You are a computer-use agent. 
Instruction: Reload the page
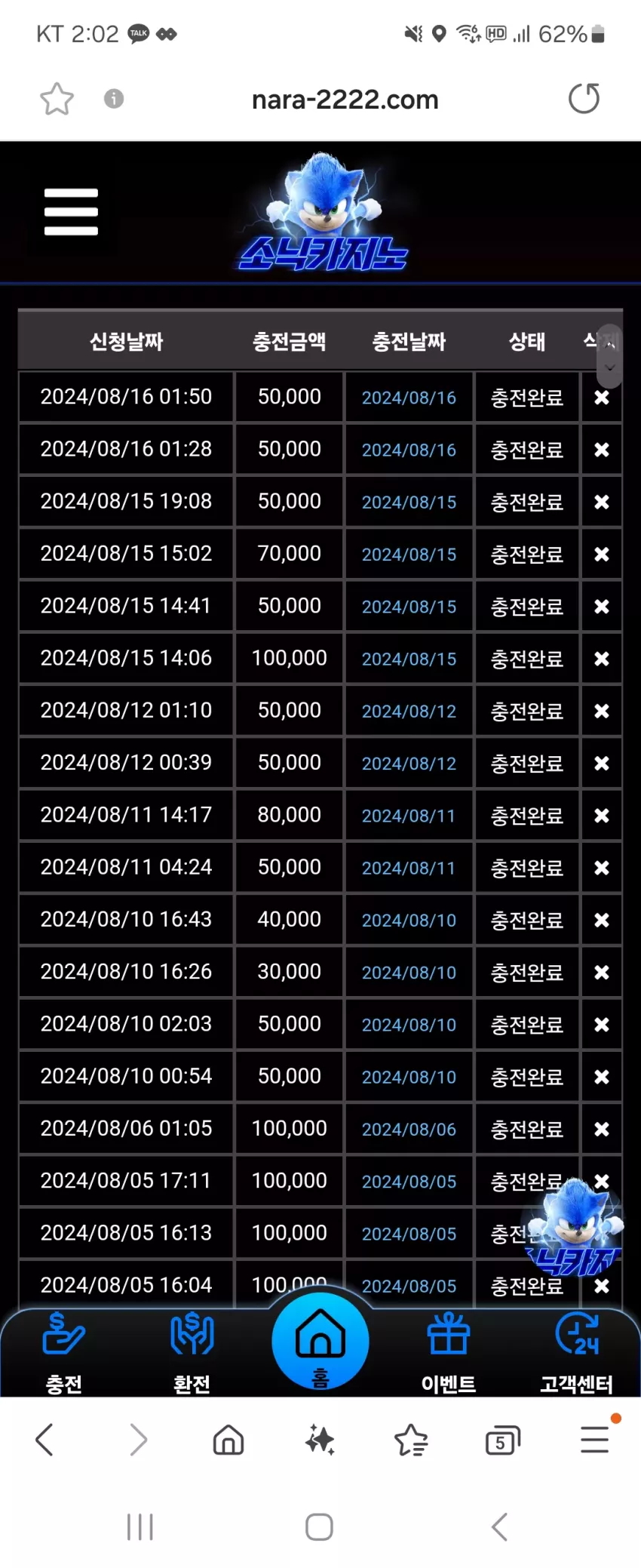click(584, 99)
